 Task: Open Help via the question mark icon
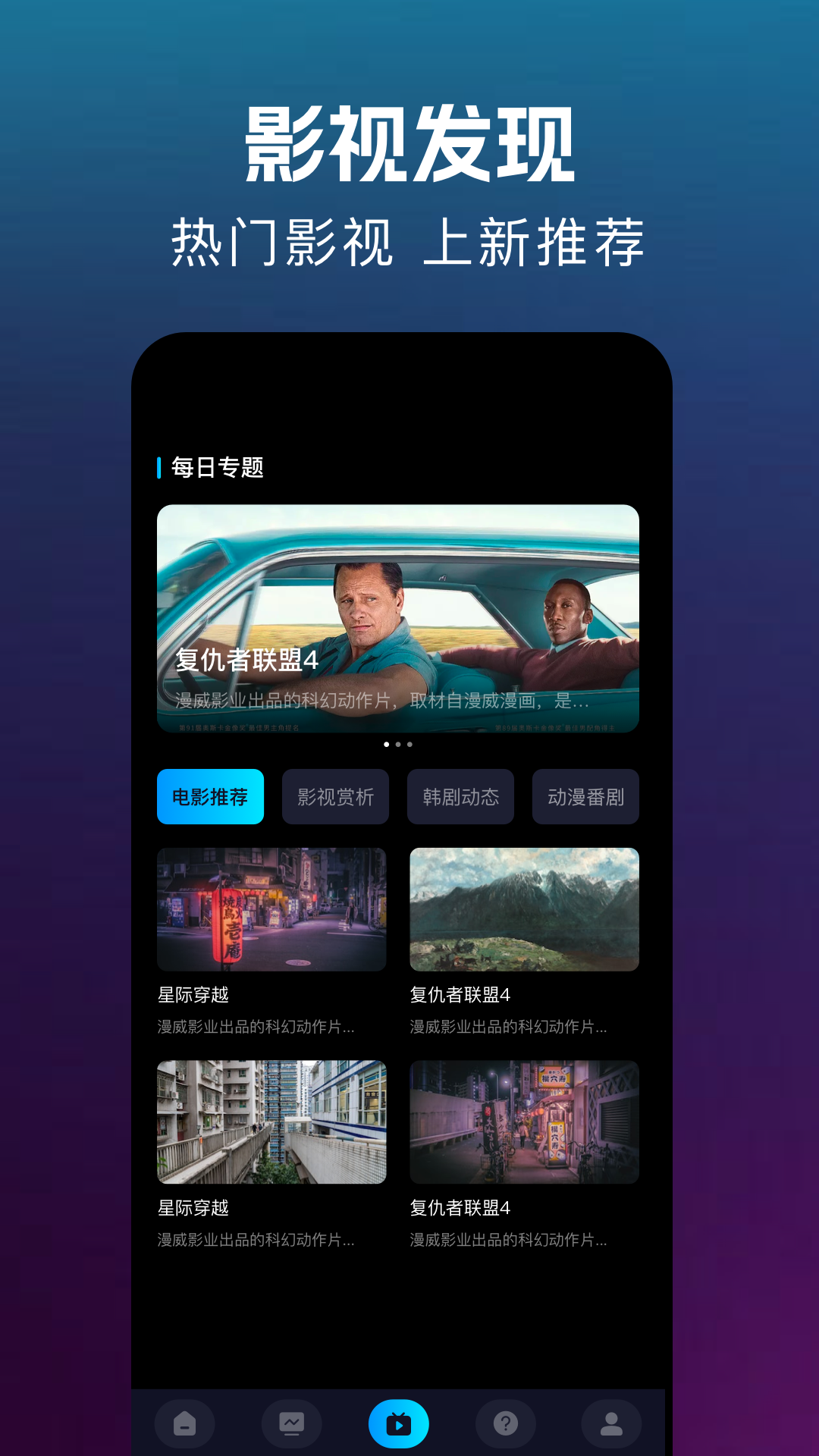(504, 1423)
